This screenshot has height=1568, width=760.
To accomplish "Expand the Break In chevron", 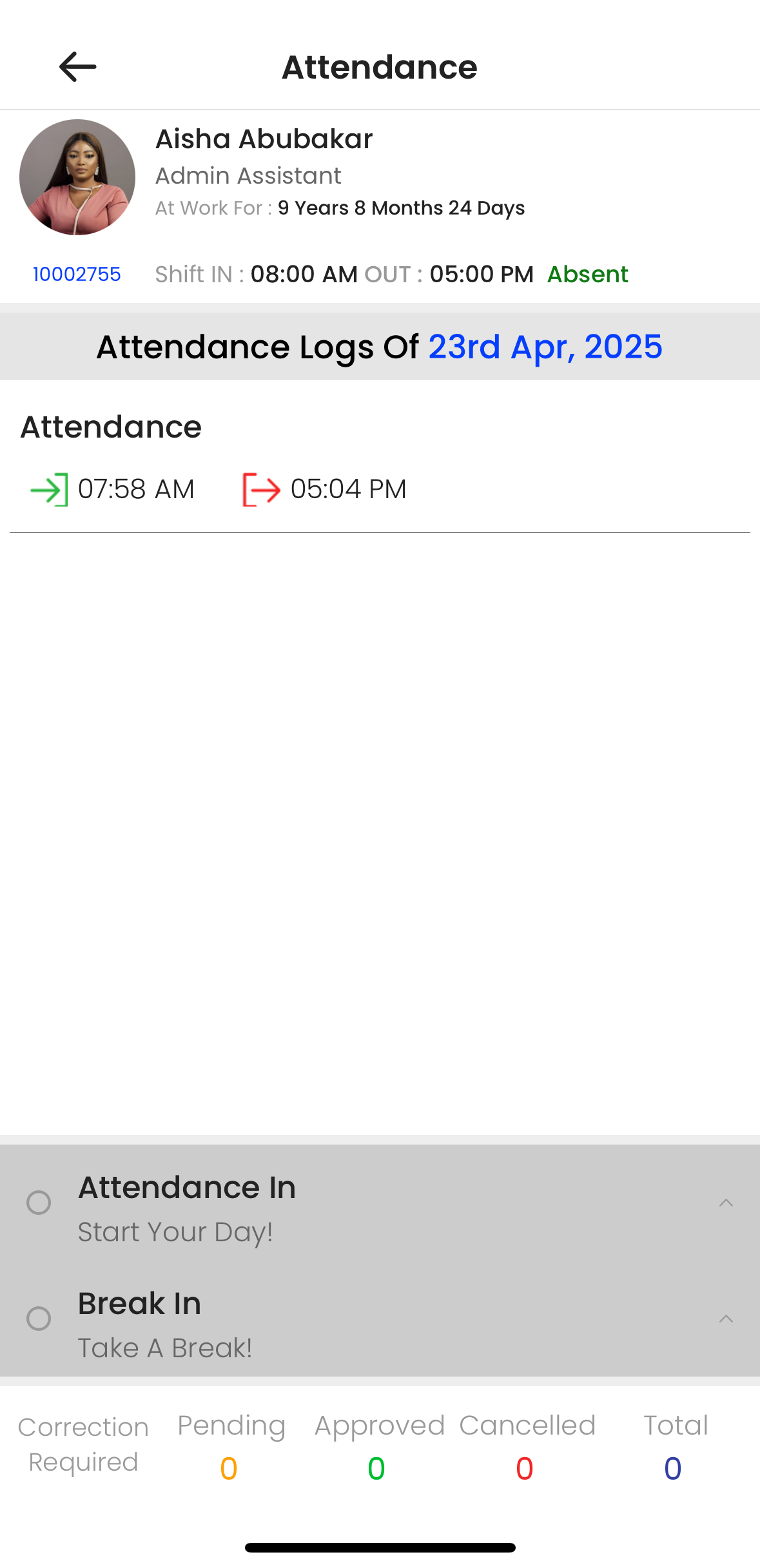I will [x=726, y=1319].
